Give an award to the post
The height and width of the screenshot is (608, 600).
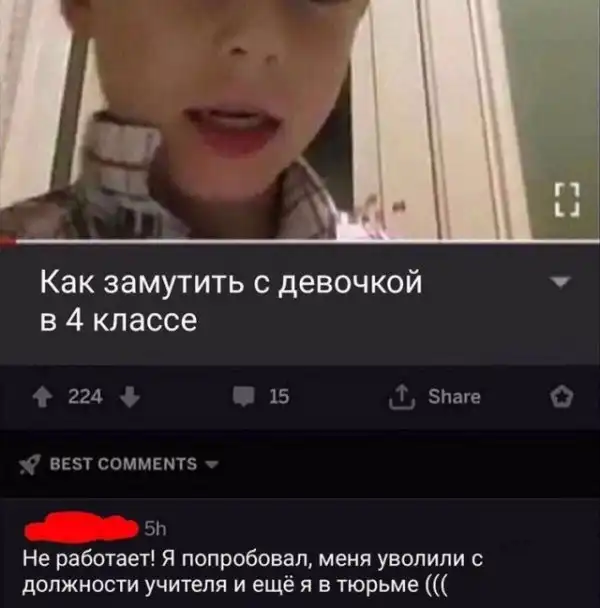(563, 397)
